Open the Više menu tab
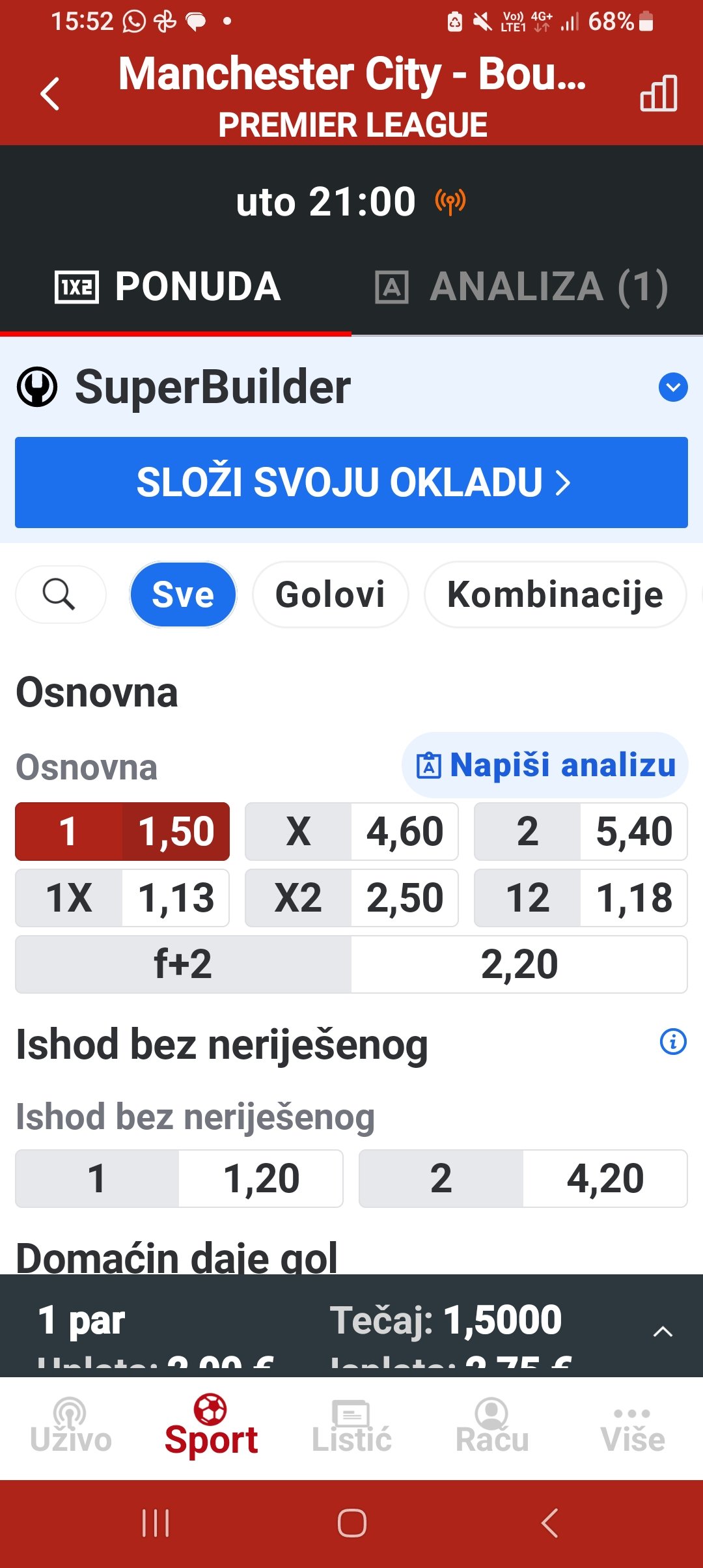The height and width of the screenshot is (1568, 703). tap(633, 1427)
